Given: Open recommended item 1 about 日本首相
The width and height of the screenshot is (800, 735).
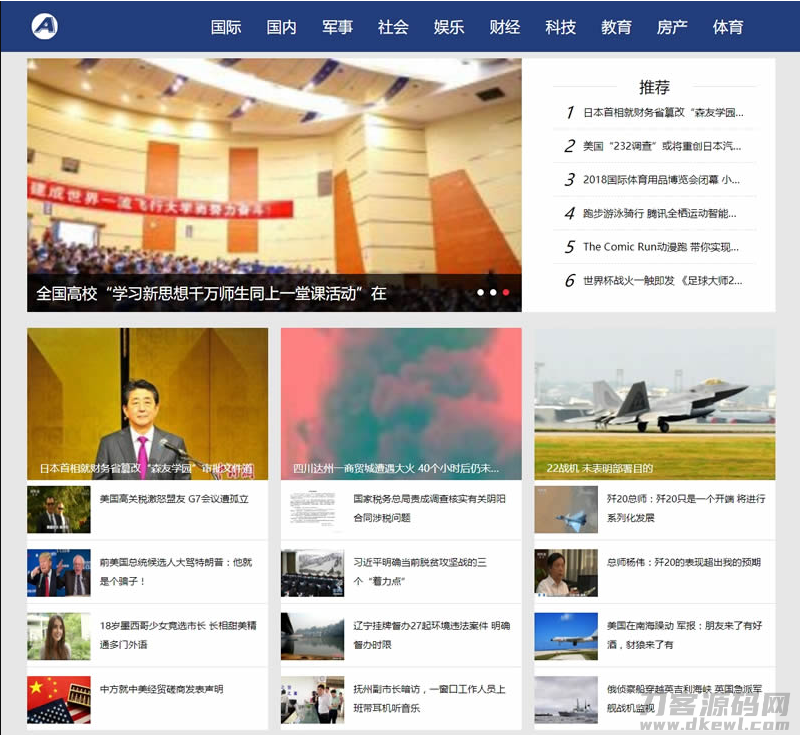Looking at the screenshot, I should [663, 113].
